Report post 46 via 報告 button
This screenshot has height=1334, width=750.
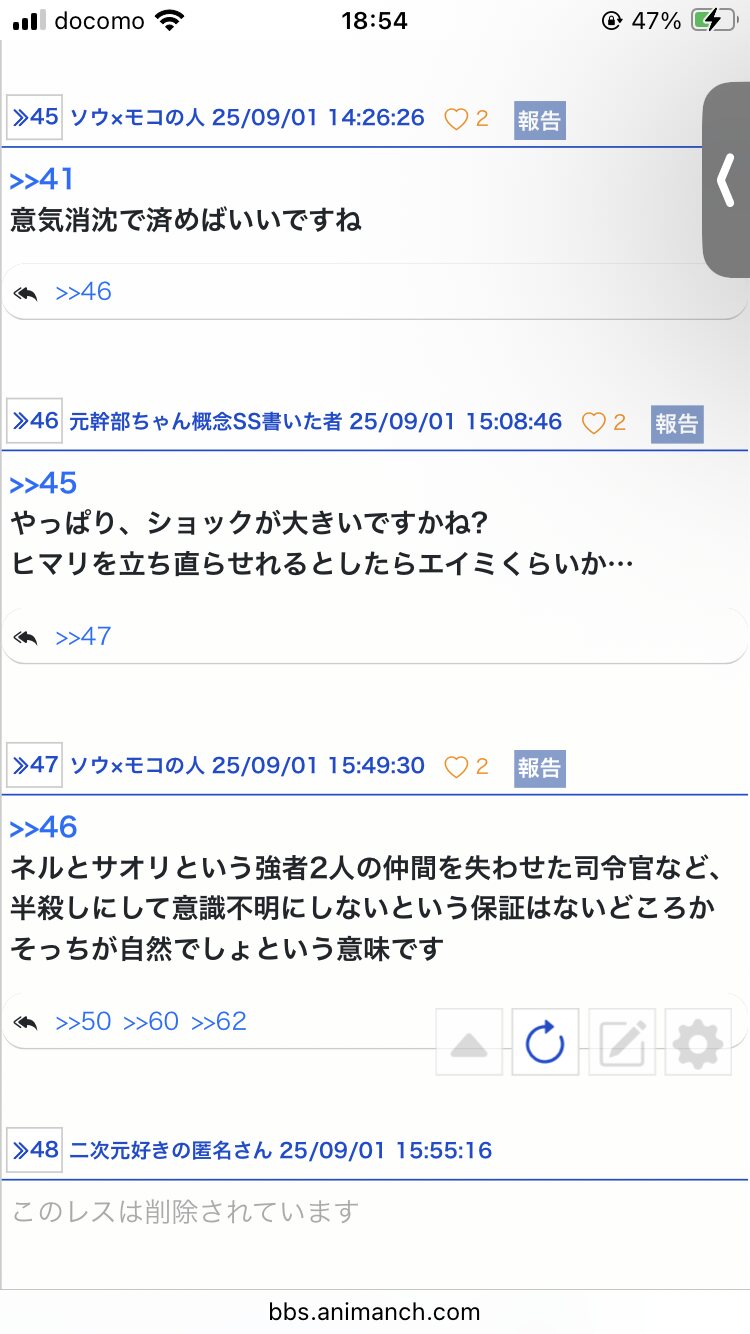tap(676, 424)
